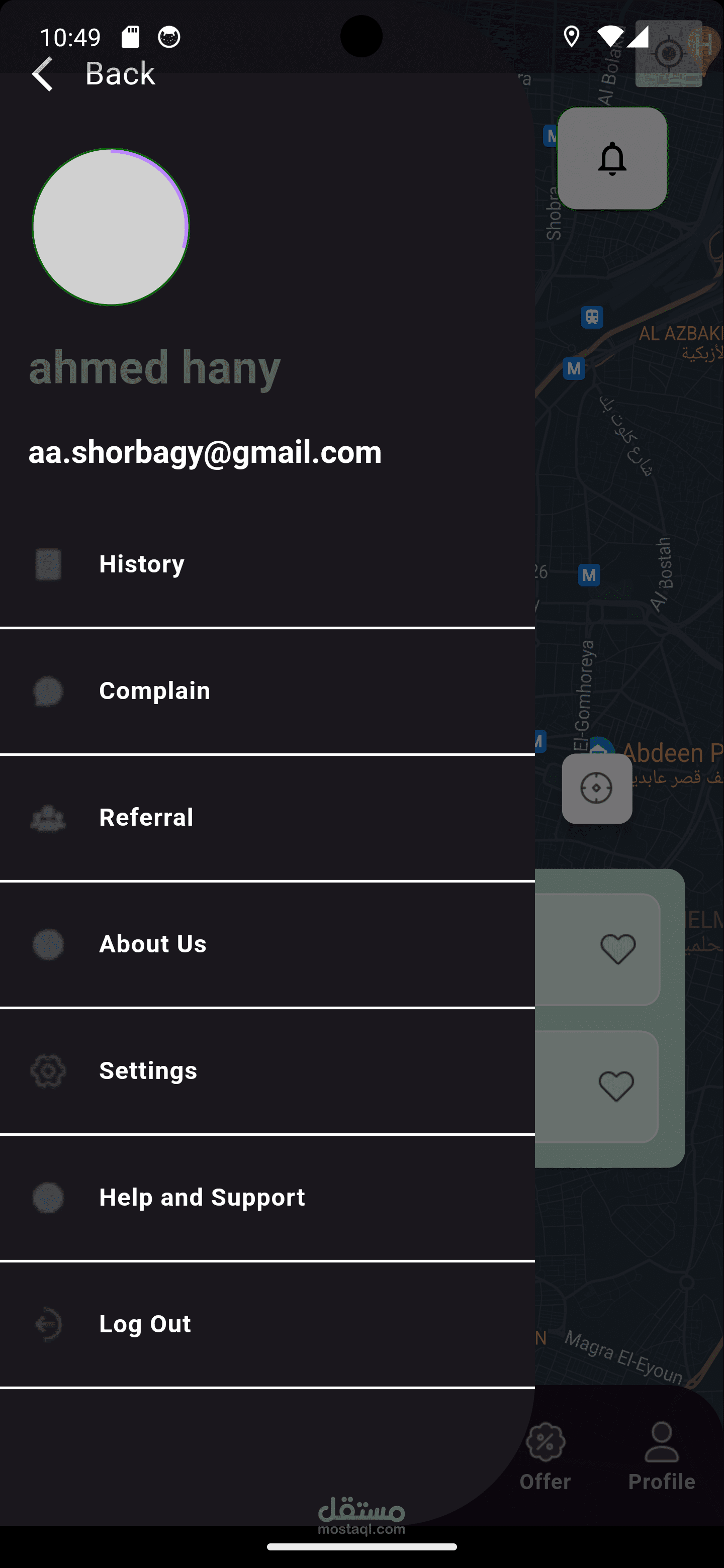Tap the profile picture avatar
This screenshot has height=1568, width=724.
pyautogui.click(x=111, y=227)
